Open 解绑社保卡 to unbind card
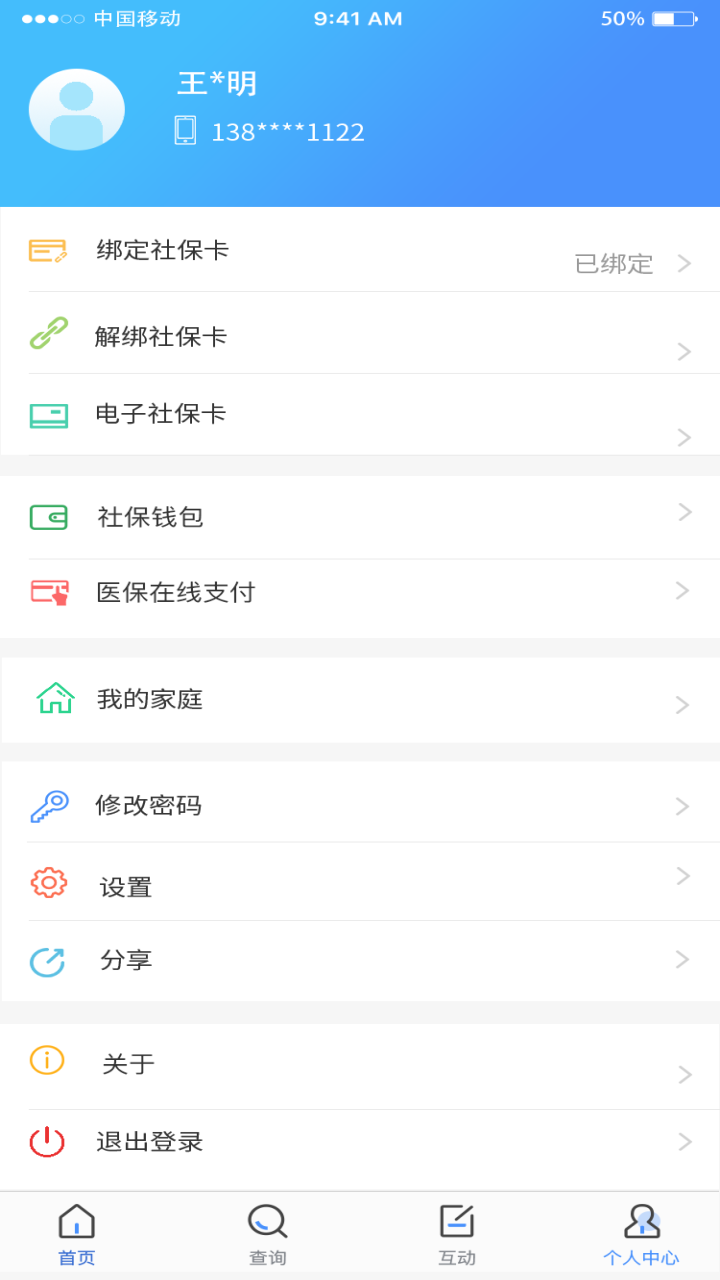This screenshot has width=720, height=1280. 360,336
